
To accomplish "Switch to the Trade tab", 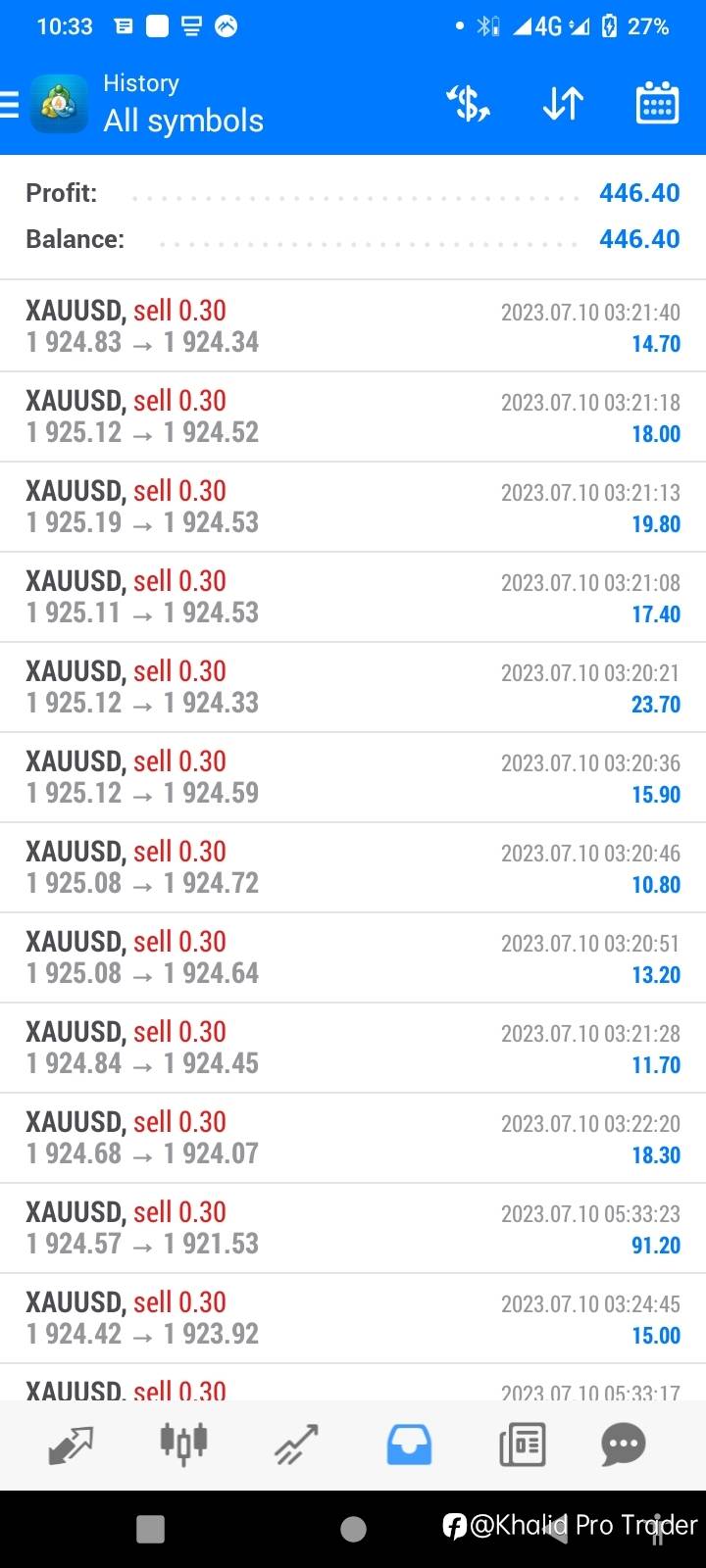I will 296,1445.
